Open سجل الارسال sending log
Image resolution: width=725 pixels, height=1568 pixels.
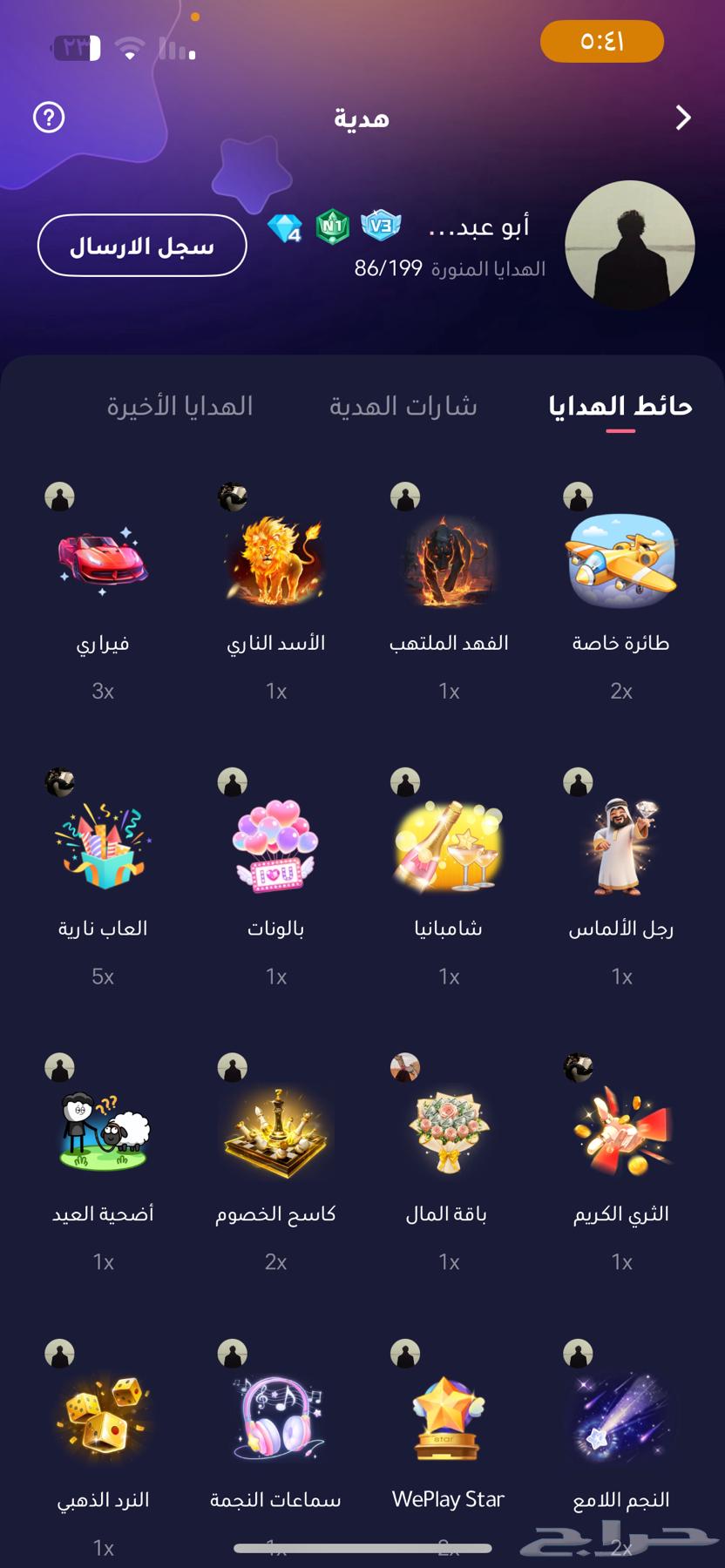tap(142, 246)
